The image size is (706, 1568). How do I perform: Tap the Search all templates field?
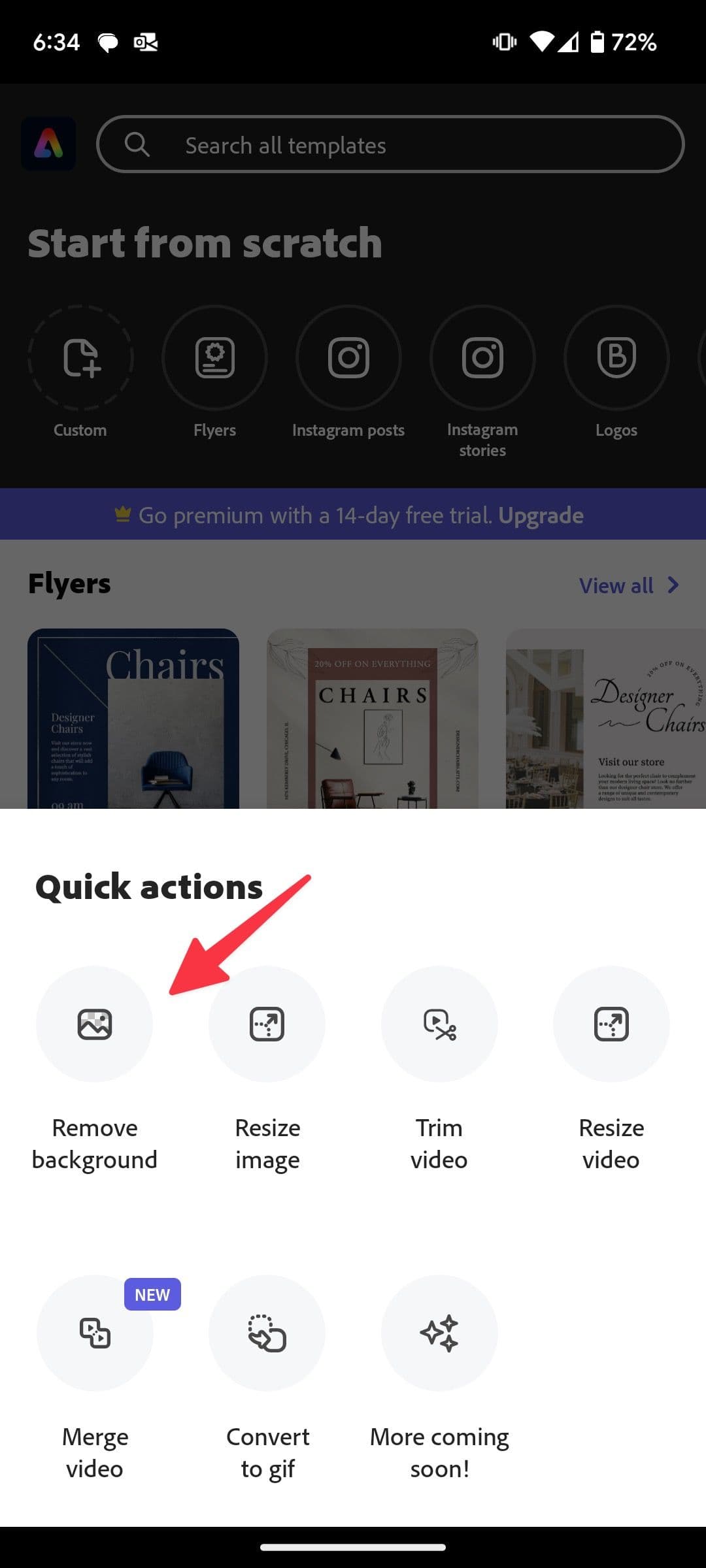[x=390, y=145]
